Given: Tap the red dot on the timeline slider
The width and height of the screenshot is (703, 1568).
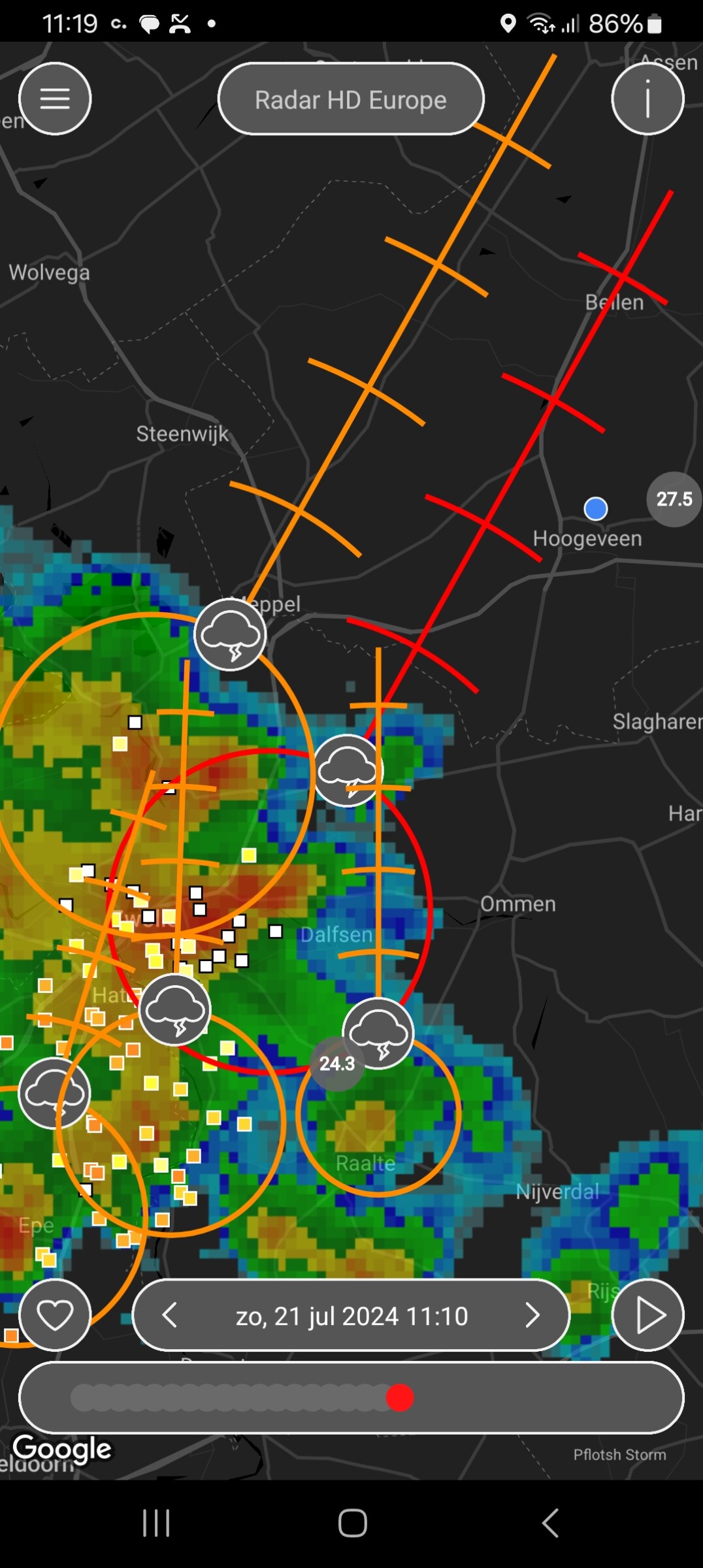Looking at the screenshot, I should click(400, 1398).
